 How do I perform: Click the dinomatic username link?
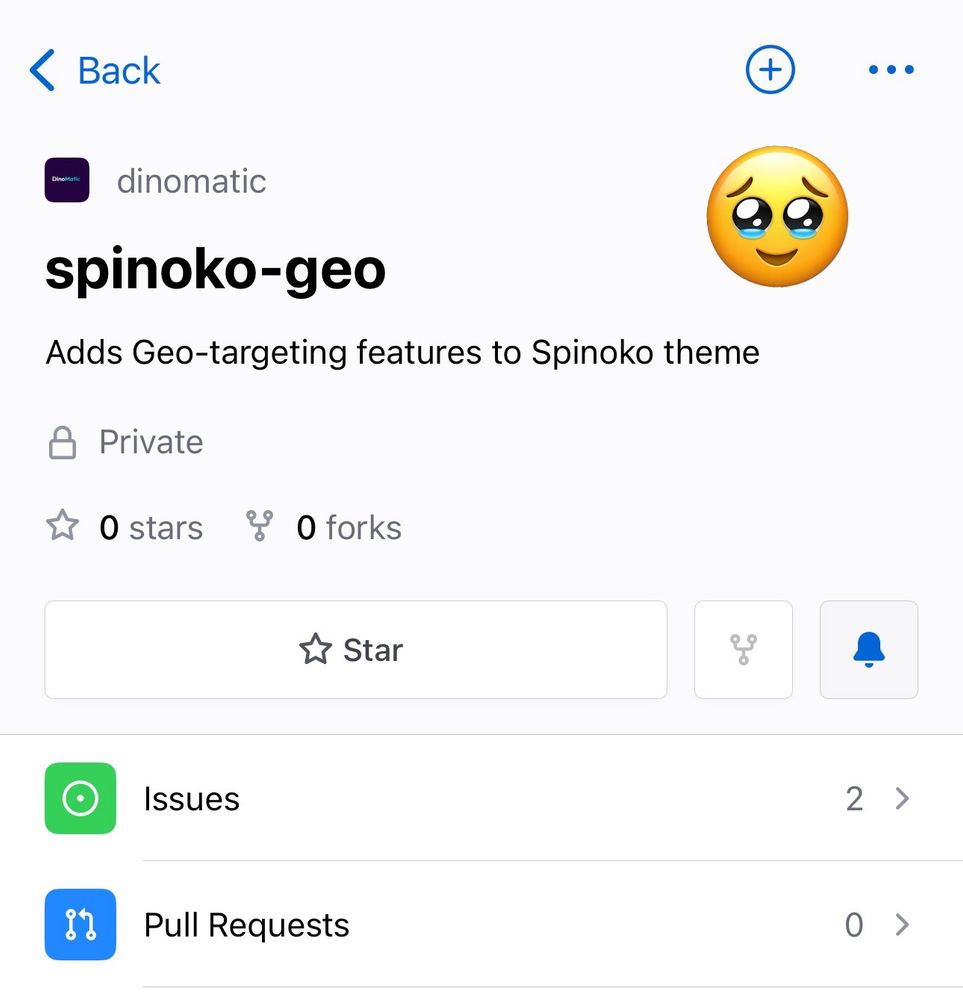[x=190, y=180]
